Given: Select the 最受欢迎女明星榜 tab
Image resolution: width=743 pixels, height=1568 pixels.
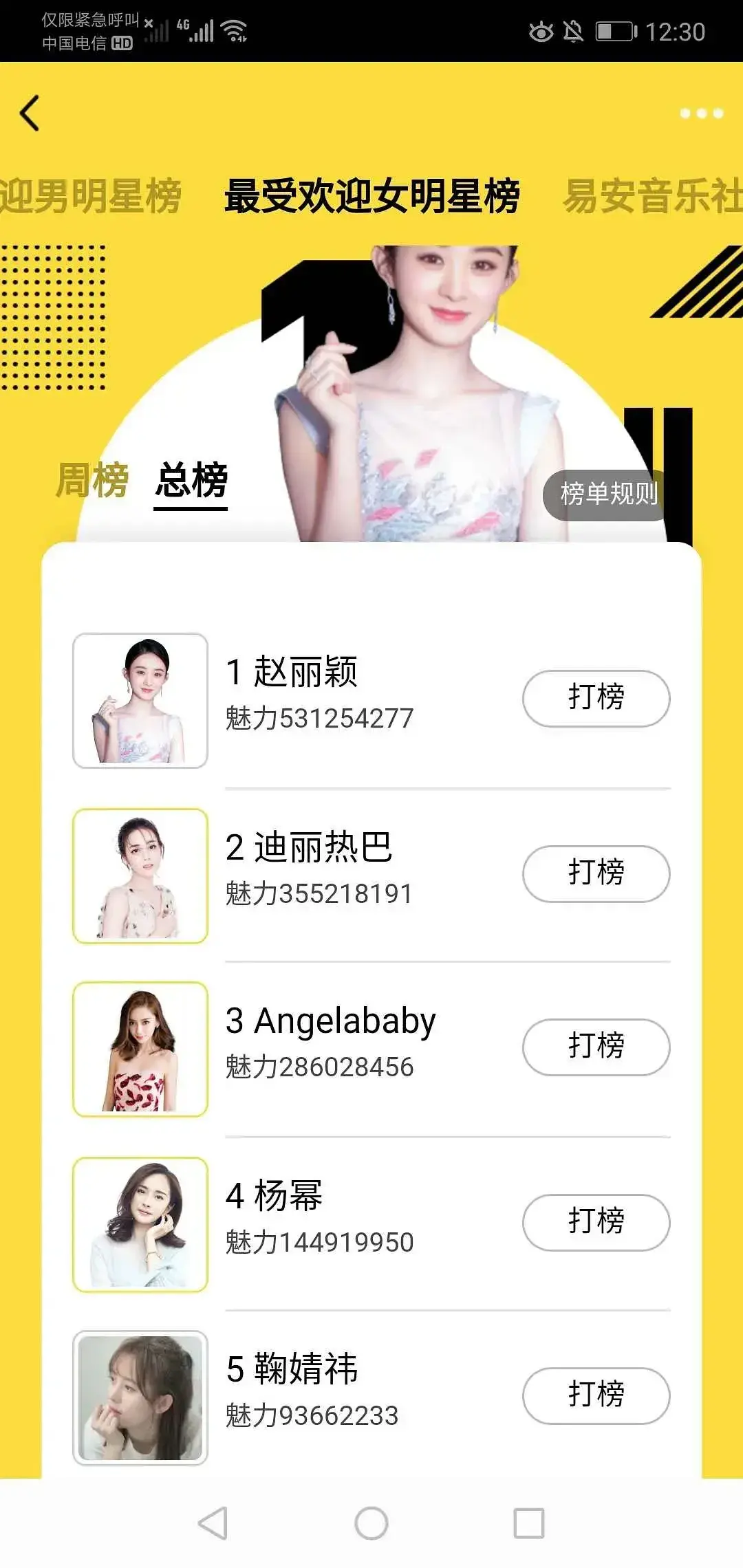Looking at the screenshot, I should click(371, 196).
